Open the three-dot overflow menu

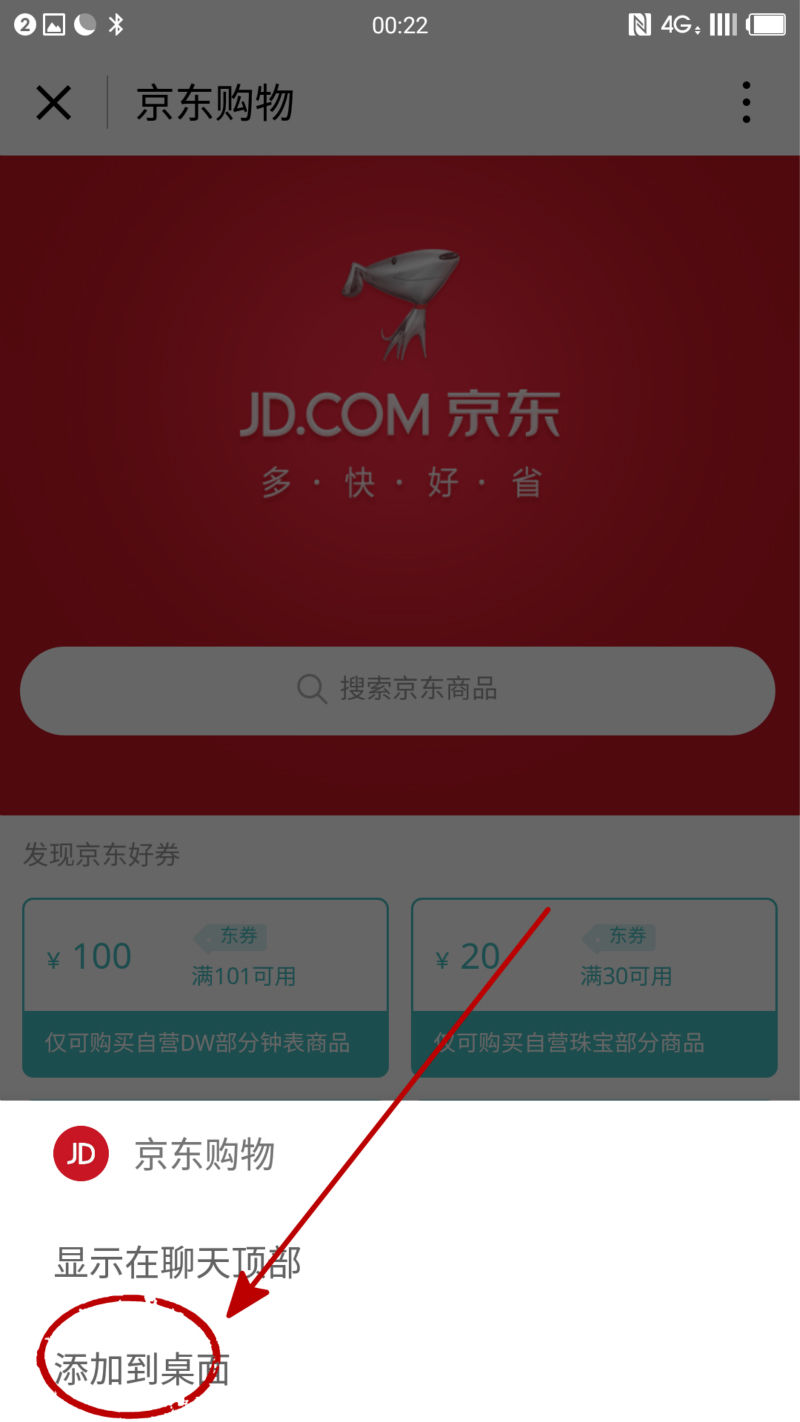(746, 103)
